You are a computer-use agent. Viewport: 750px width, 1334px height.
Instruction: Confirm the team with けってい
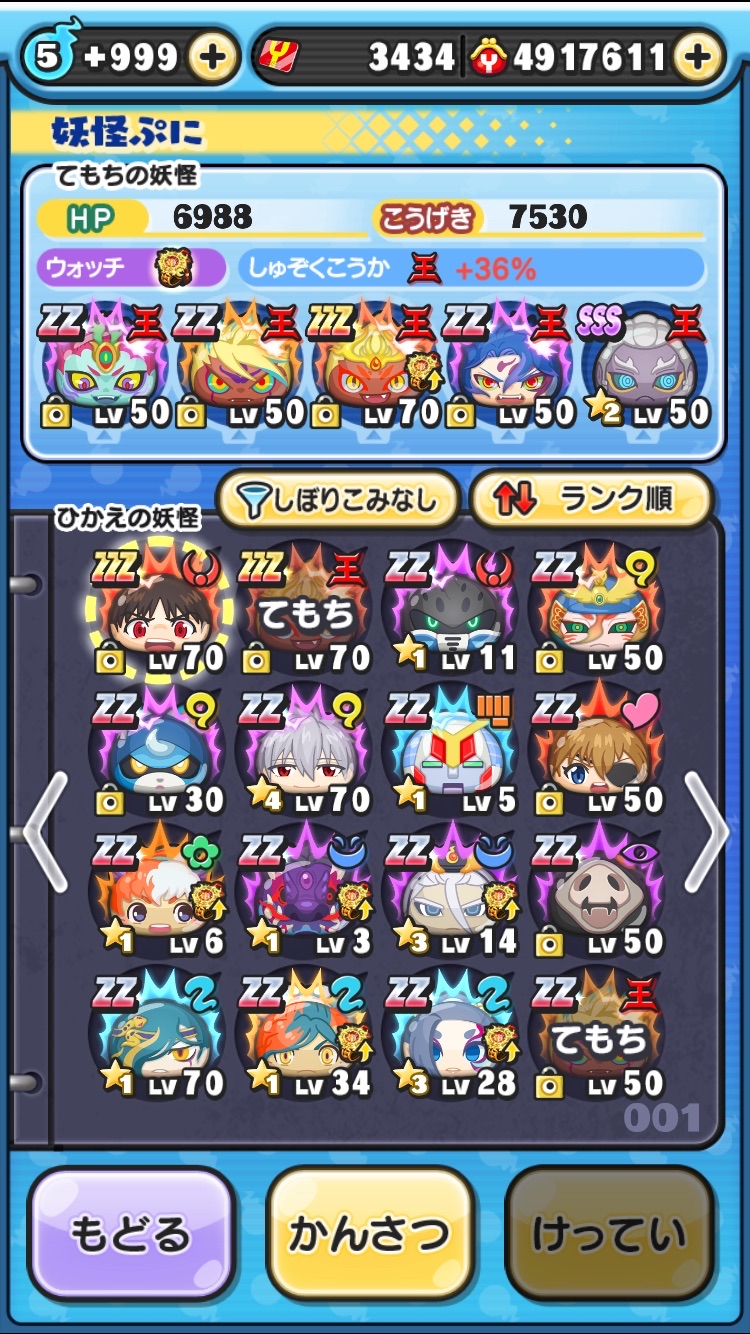(x=609, y=1233)
